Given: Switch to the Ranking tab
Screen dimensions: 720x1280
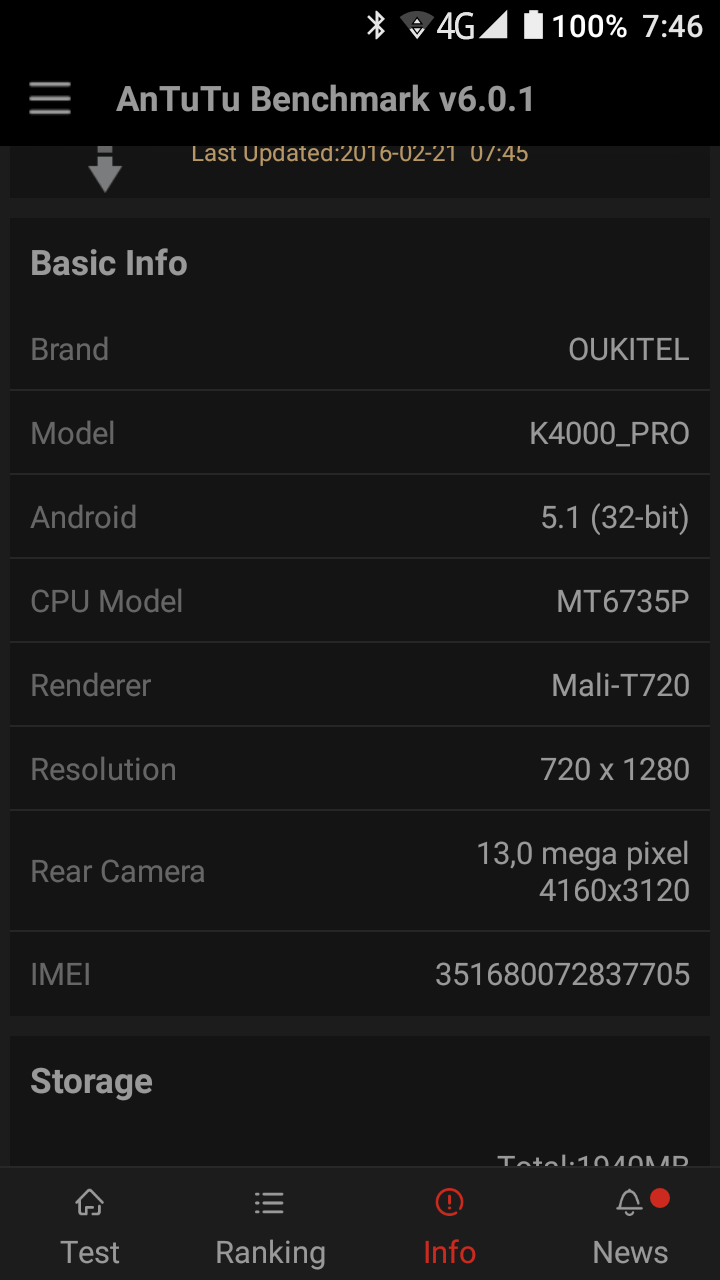Looking at the screenshot, I should tap(270, 1225).
